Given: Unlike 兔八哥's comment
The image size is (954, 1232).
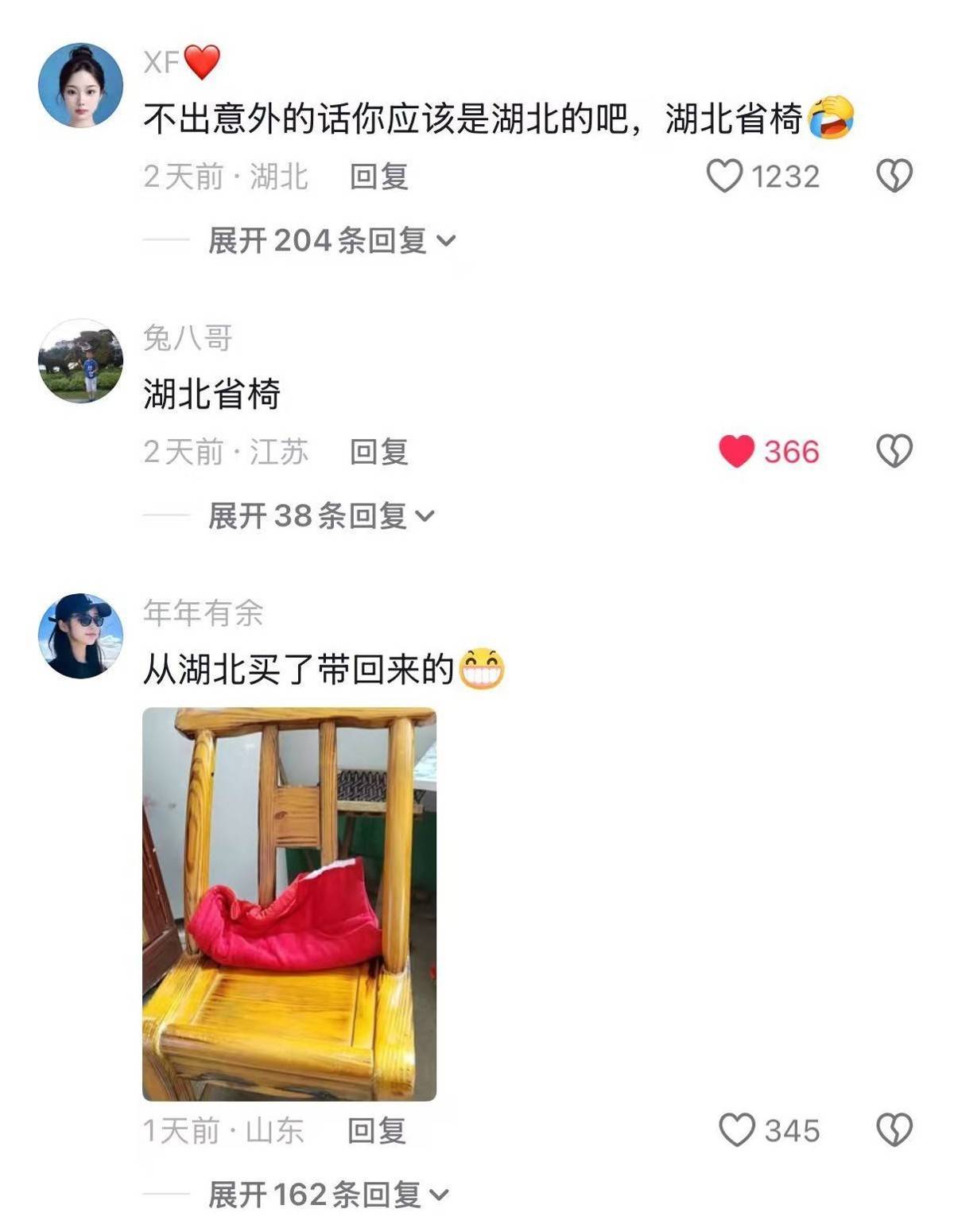Looking at the screenshot, I should [x=736, y=452].
